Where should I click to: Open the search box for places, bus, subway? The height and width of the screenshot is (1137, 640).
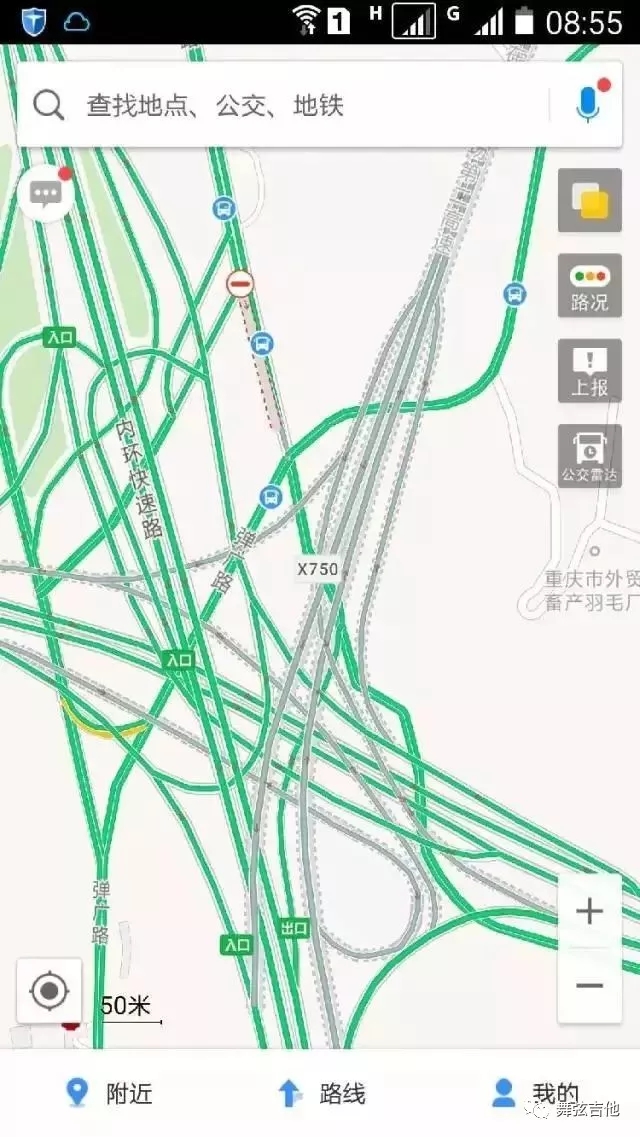[x=283, y=105]
